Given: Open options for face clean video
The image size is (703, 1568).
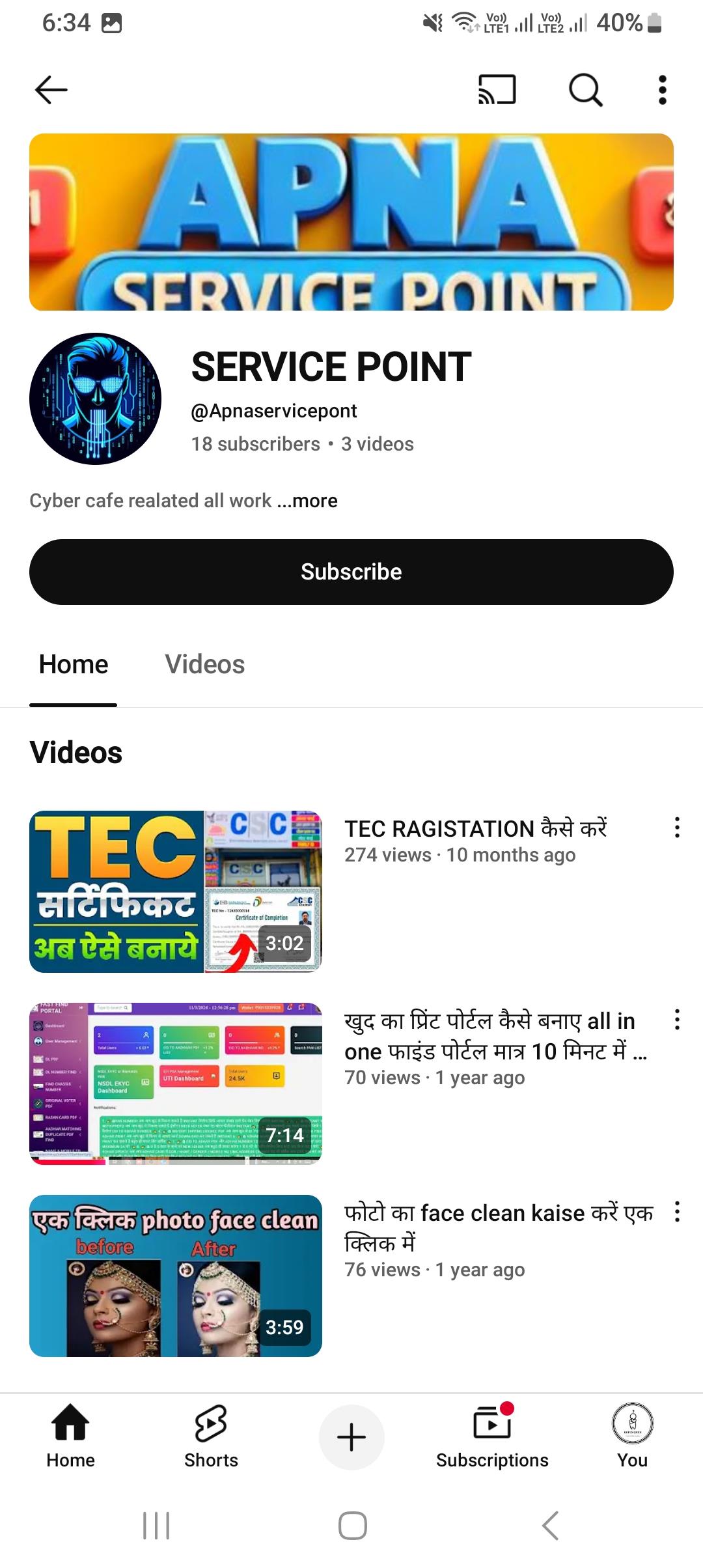Looking at the screenshot, I should pos(677,1212).
